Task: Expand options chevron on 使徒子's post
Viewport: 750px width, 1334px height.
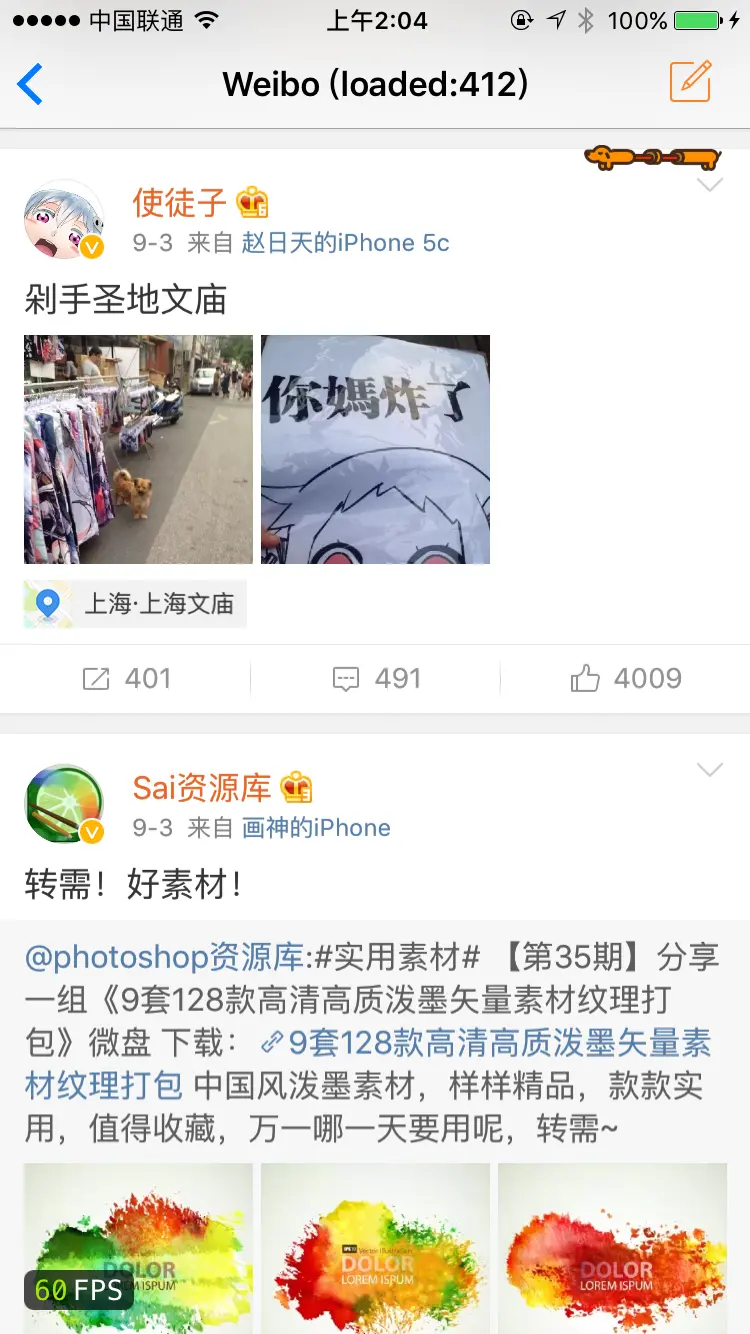Action: 710,185
